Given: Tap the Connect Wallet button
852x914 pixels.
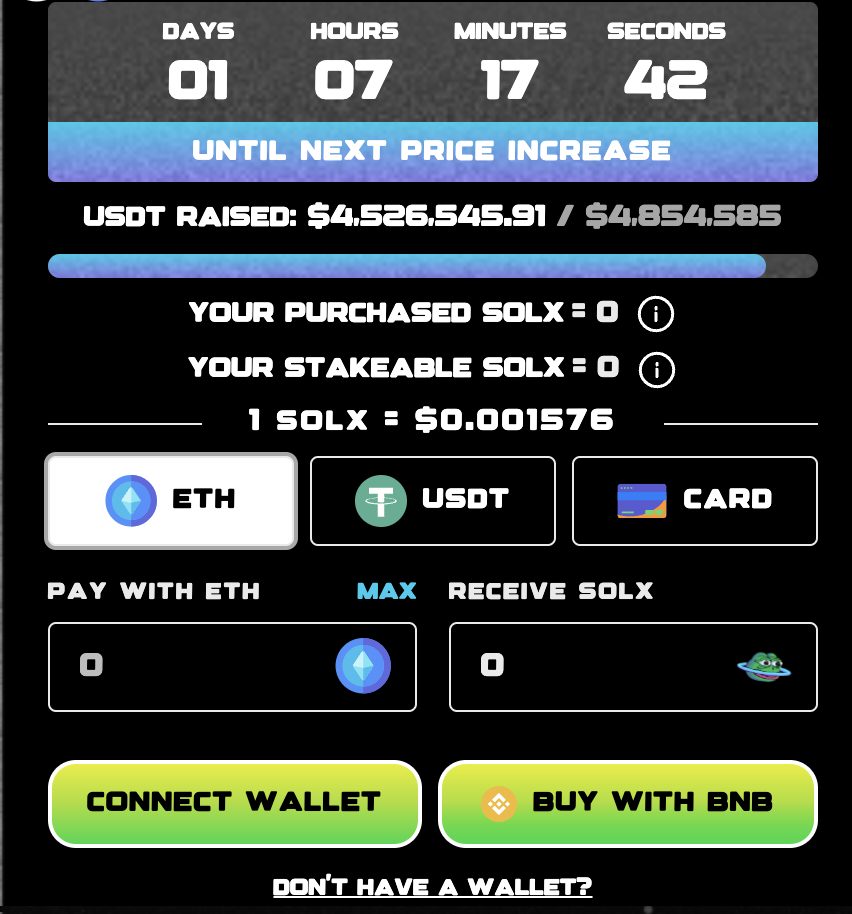Looking at the screenshot, I should tap(234, 803).
